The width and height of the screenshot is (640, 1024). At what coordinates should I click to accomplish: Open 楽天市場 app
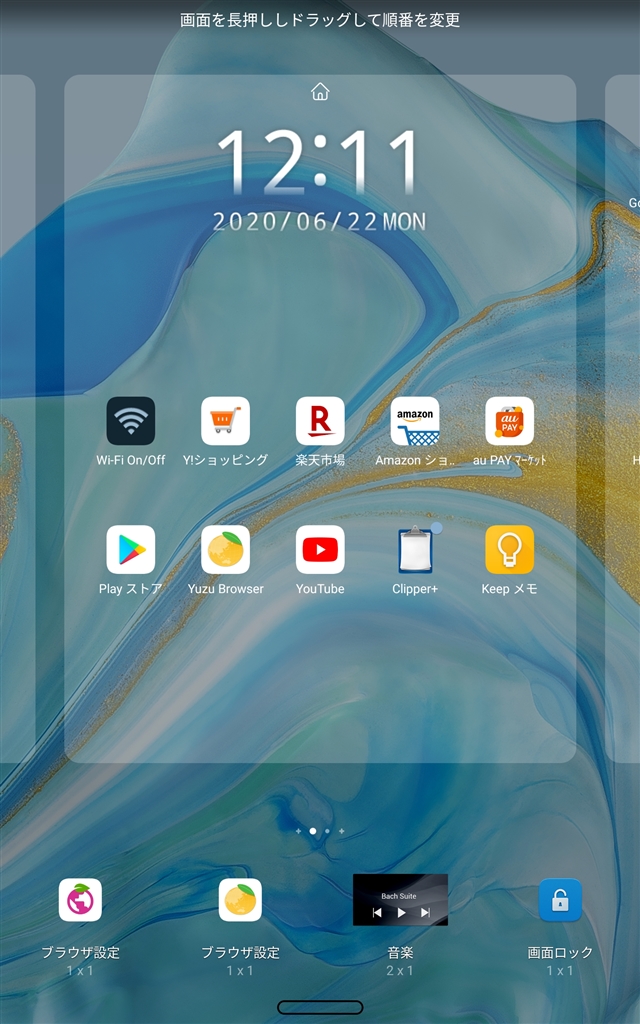[x=320, y=421]
